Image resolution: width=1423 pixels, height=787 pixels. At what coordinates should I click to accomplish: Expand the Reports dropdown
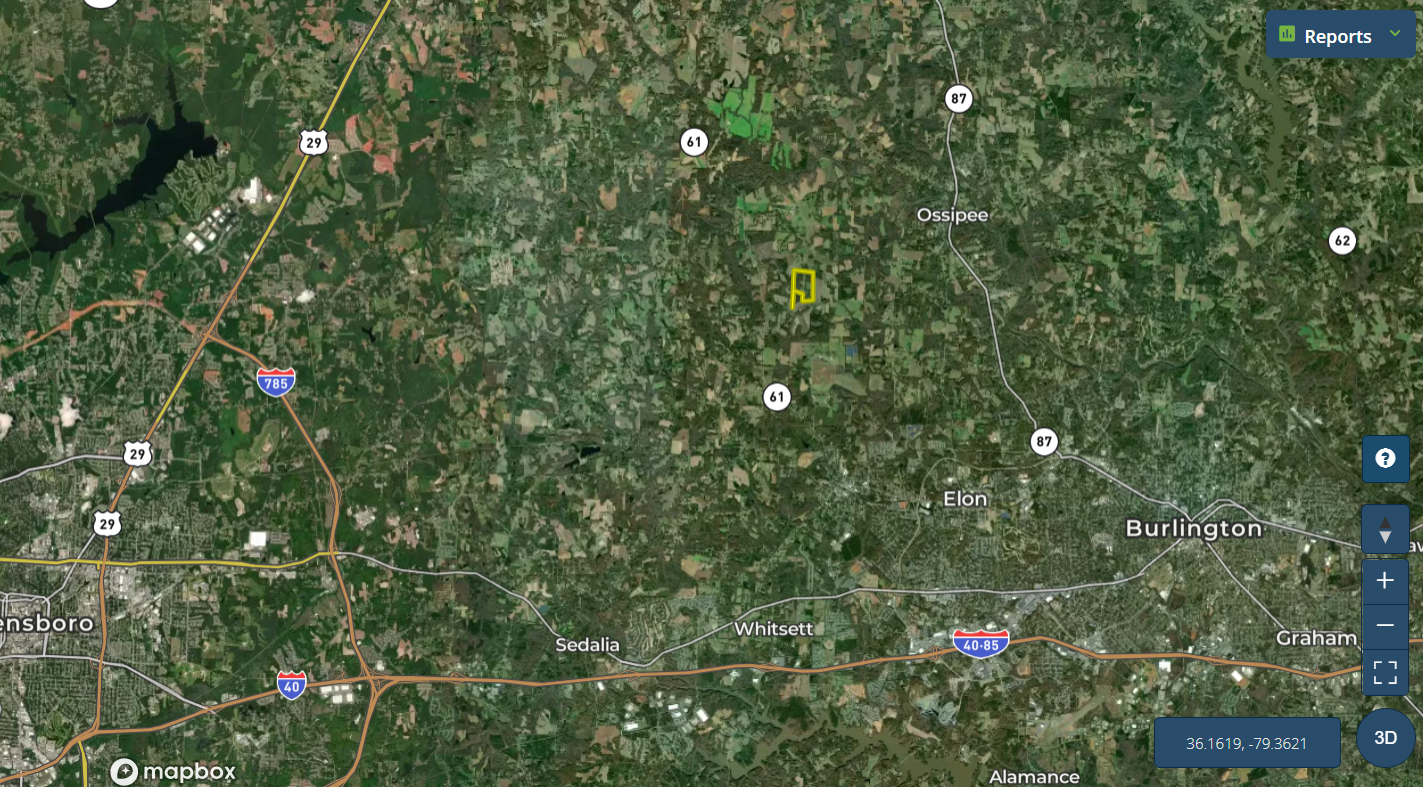pyautogui.click(x=1339, y=35)
